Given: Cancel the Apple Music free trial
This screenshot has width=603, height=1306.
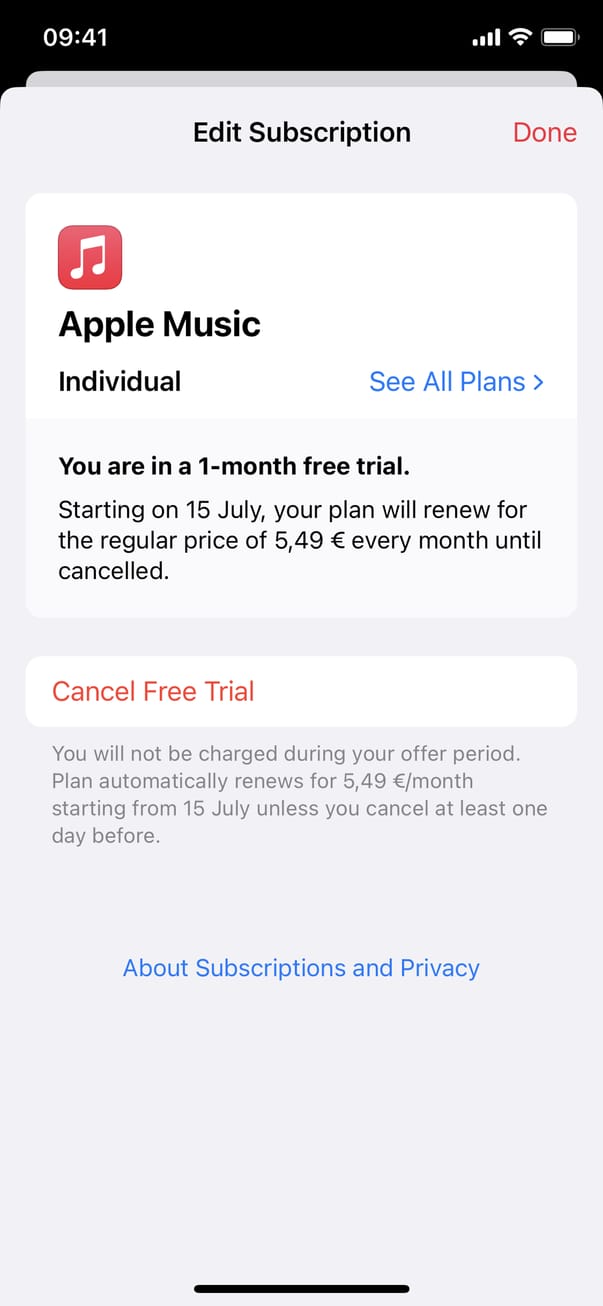Looking at the screenshot, I should pos(154,691).
